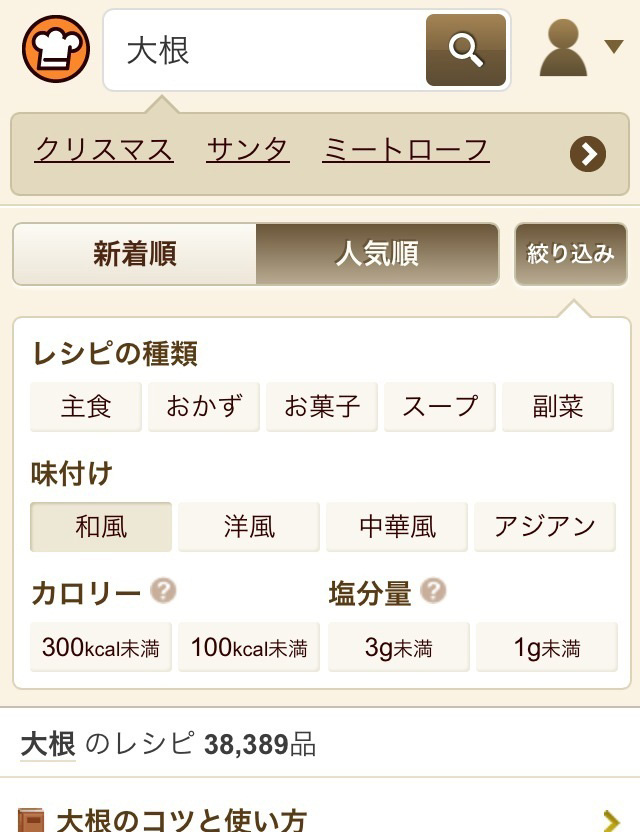Filter recipes by おかず
640x832 pixels.
204,407
